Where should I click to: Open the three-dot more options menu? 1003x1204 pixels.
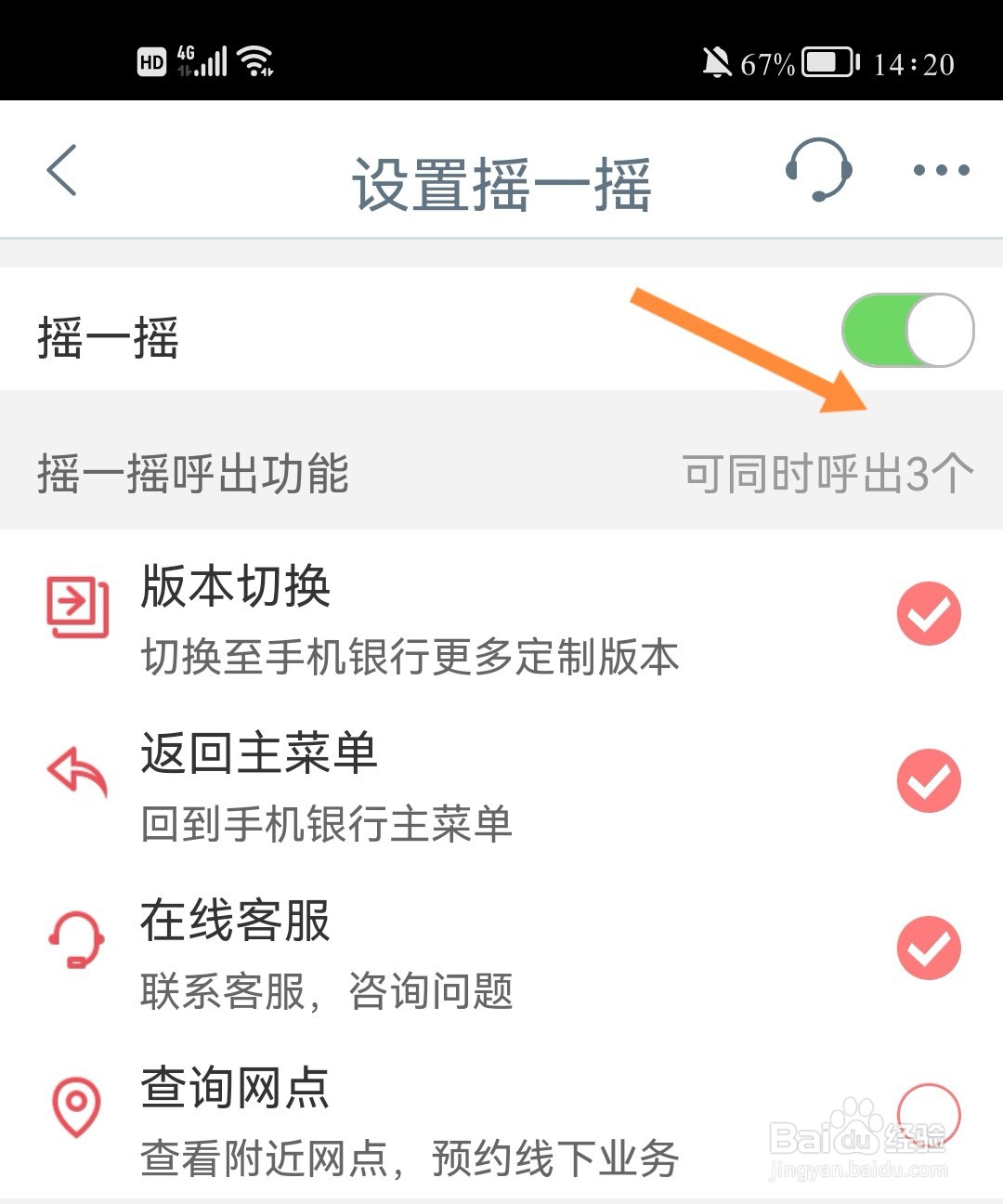tap(939, 171)
